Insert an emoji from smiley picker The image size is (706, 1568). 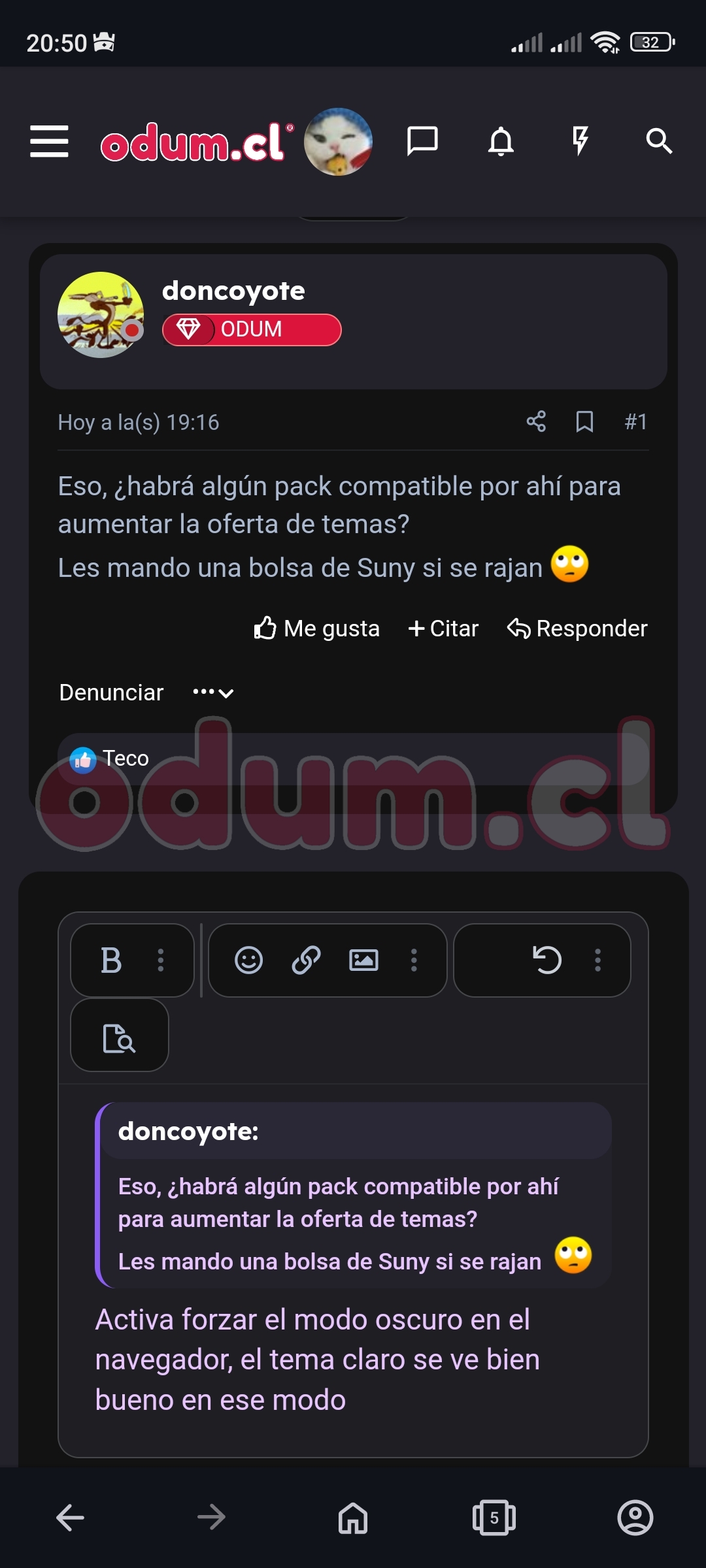(248, 960)
